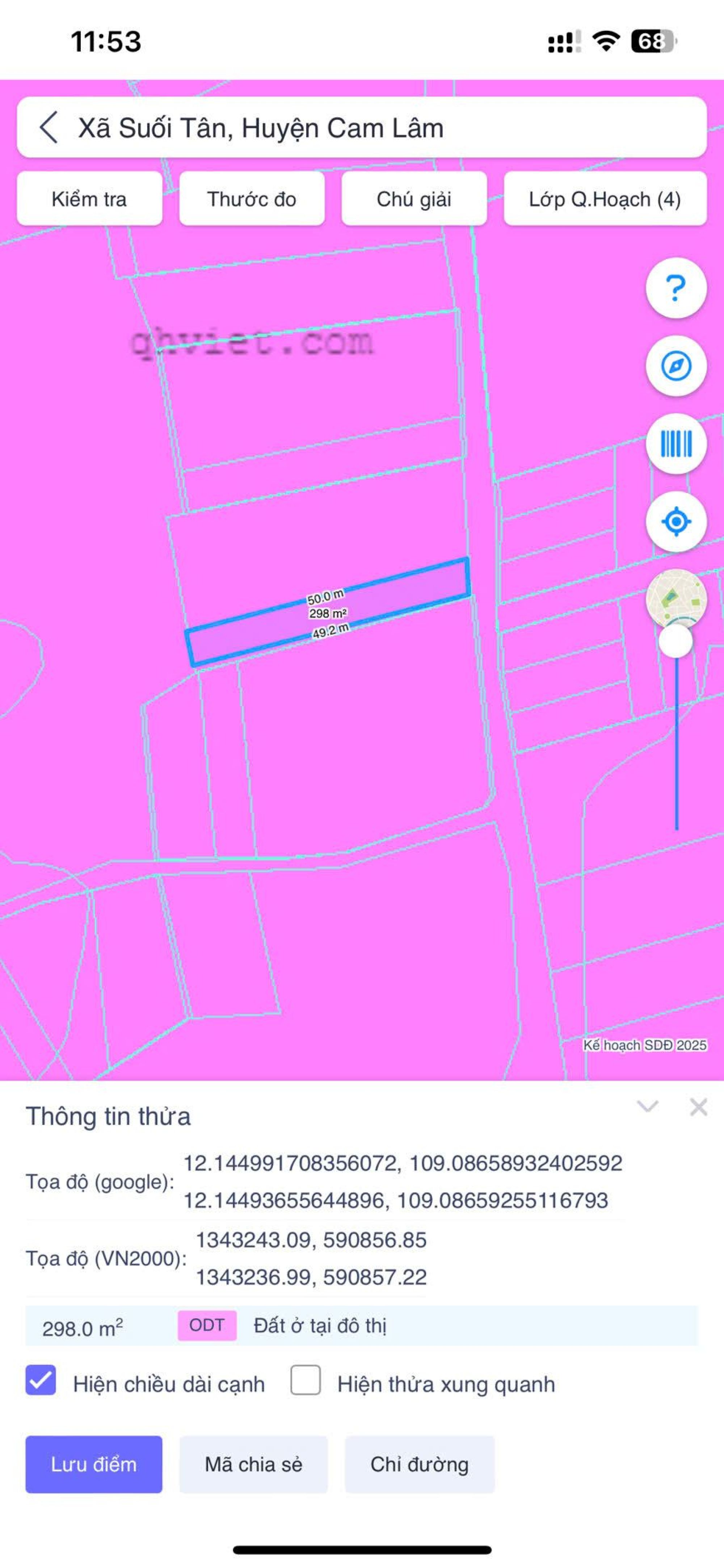Tap the striped bars icon button
The width and height of the screenshot is (724, 1568).
[675, 444]
